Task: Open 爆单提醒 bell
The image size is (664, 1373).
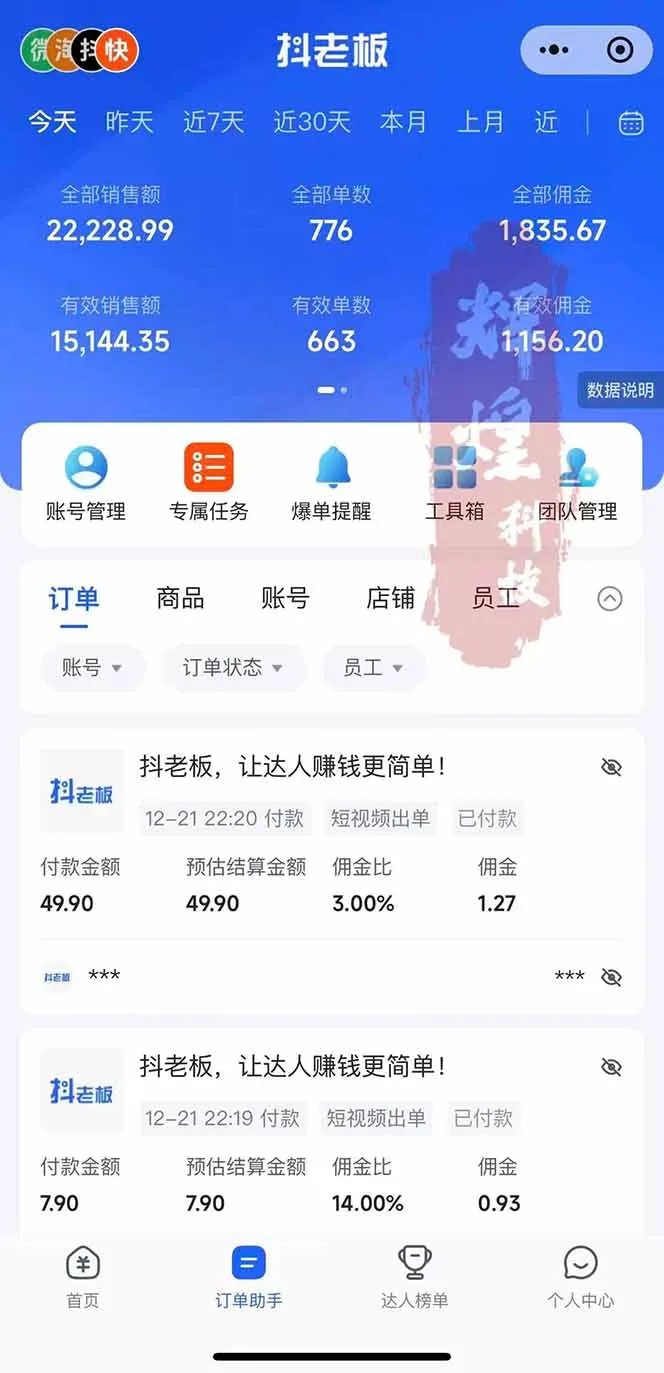Action: tap(332, 483)
